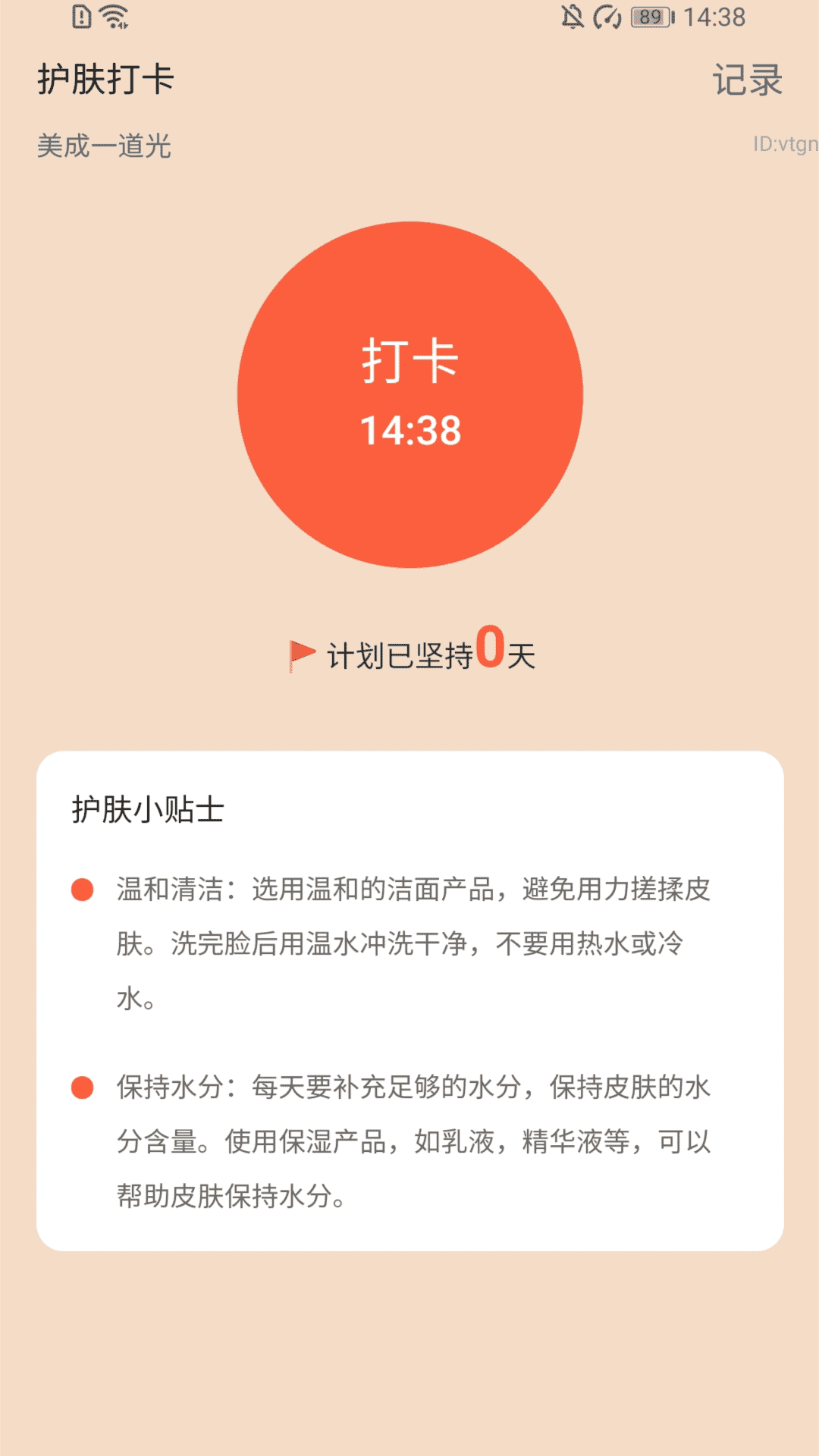Open the 护肤小贴士 tips section header
This screenshot has width=819, height=1456.
point(148,808)
